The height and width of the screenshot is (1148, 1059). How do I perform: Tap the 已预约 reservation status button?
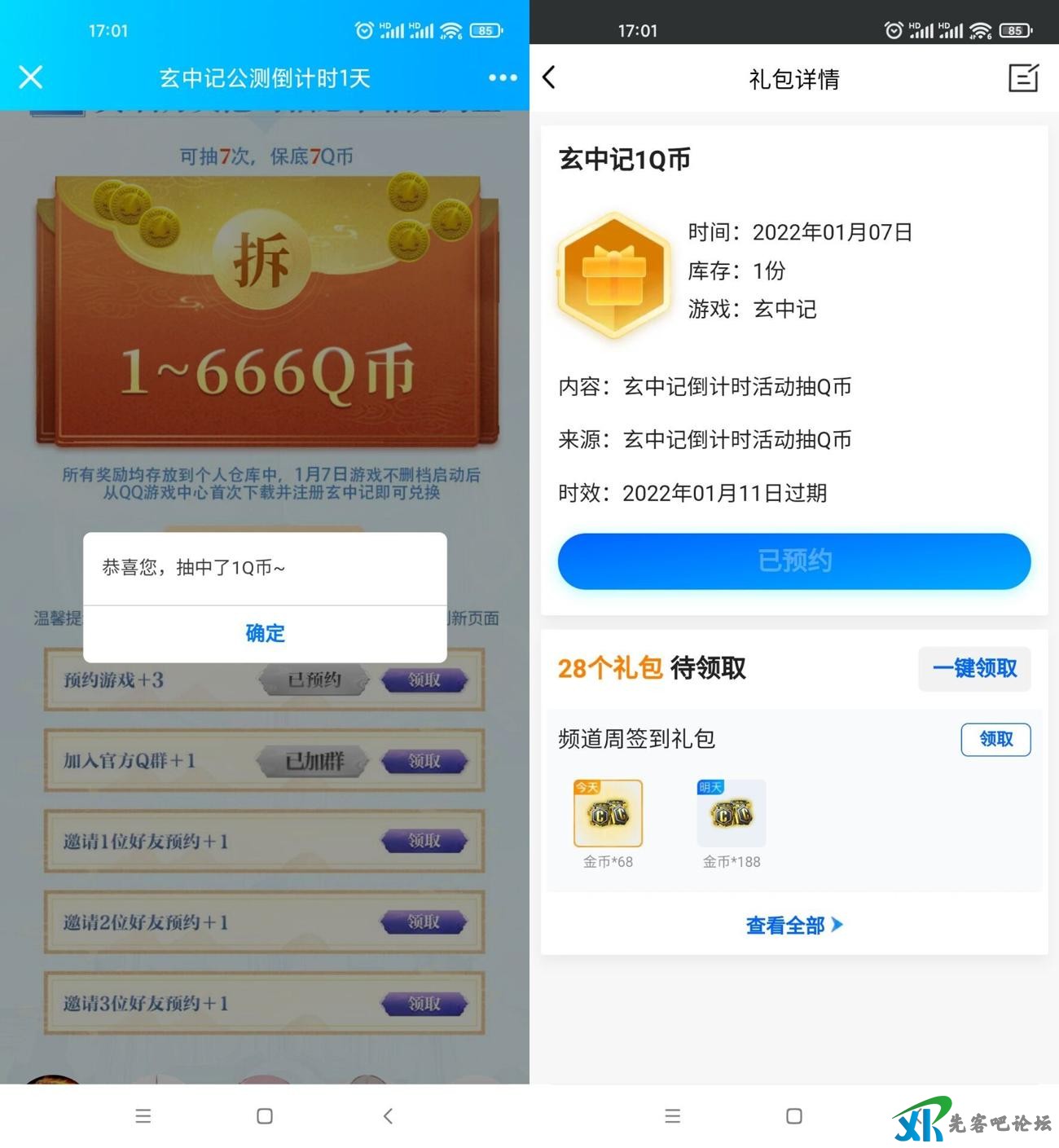coord(793,561)
